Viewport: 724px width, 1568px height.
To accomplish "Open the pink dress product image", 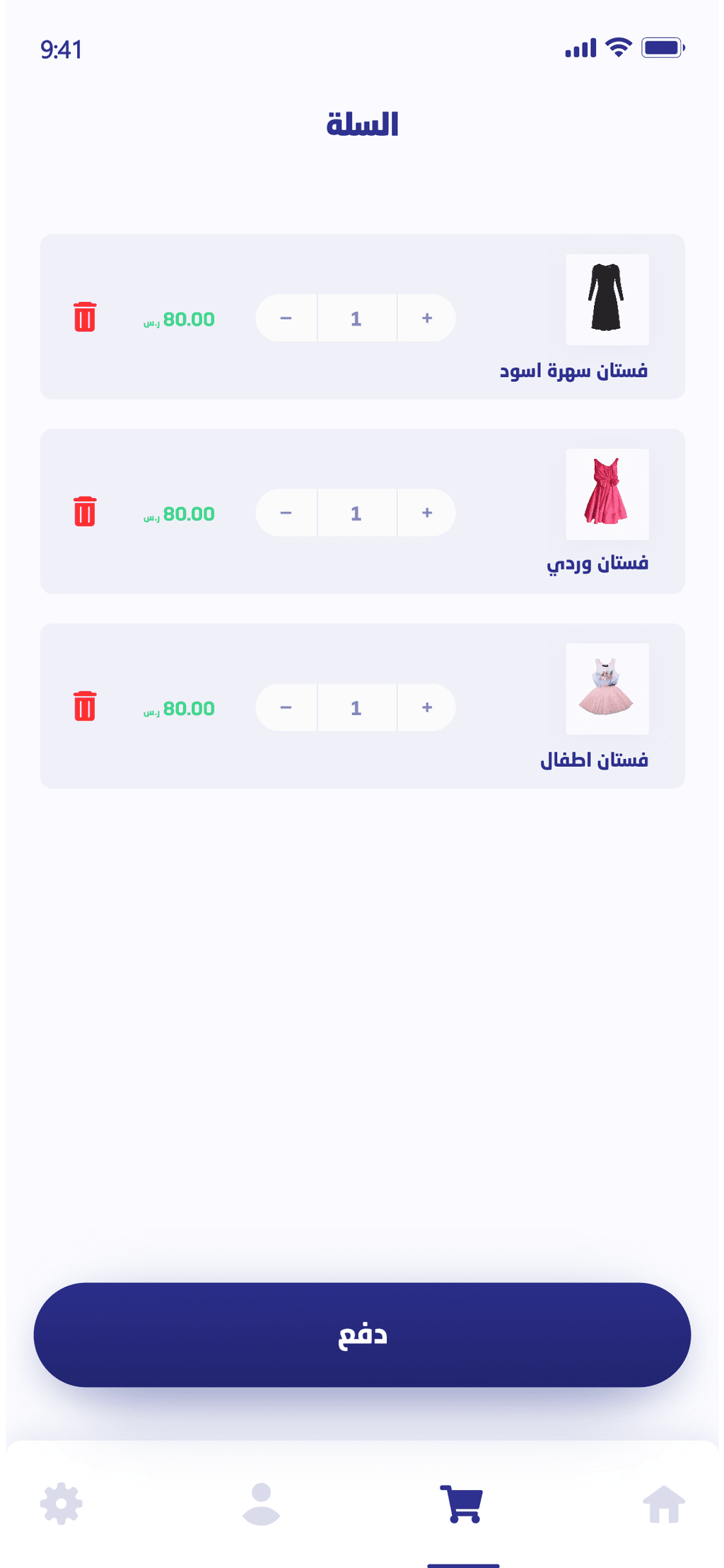I will click(607, 494).
